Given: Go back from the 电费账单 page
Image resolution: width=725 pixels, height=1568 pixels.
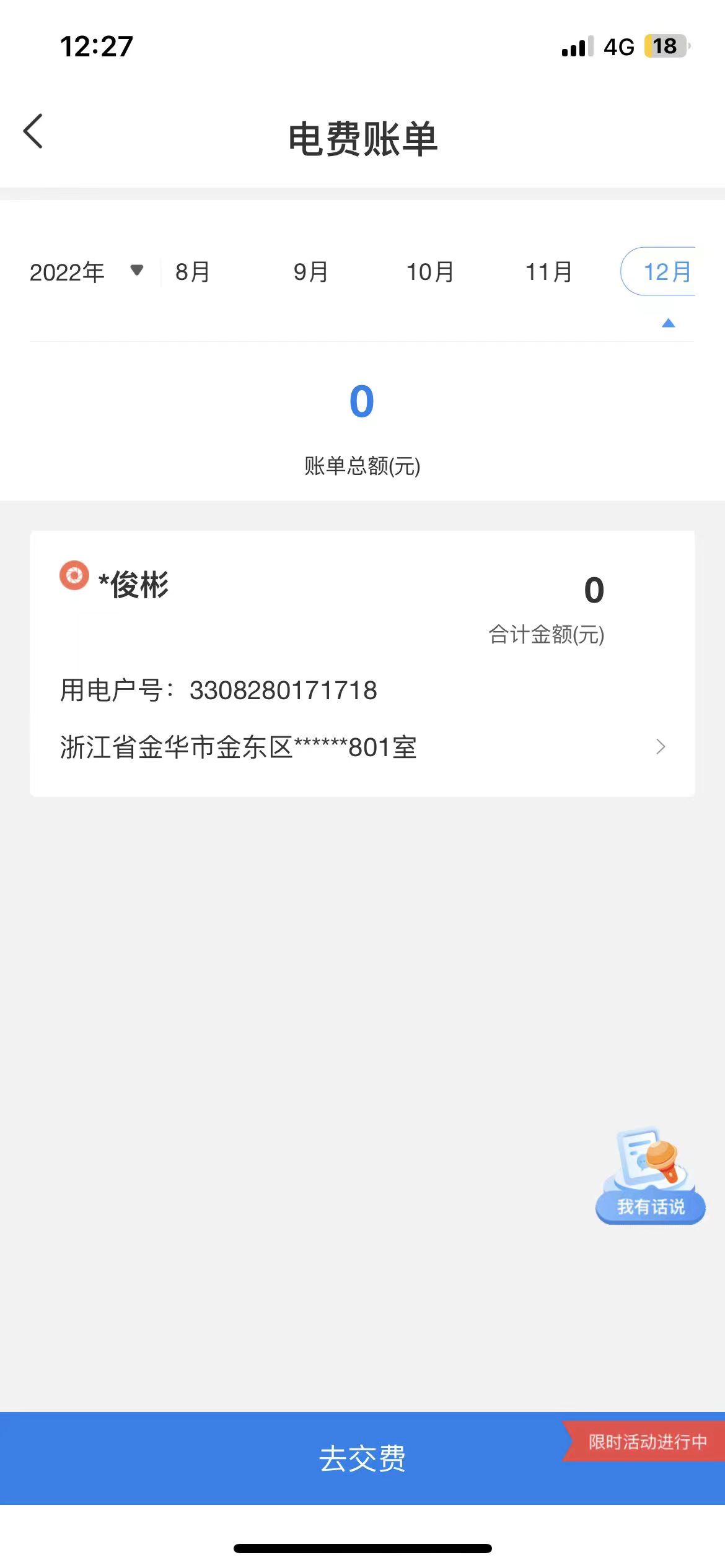Looking at the screenshot, I should [x=33, y=131].
